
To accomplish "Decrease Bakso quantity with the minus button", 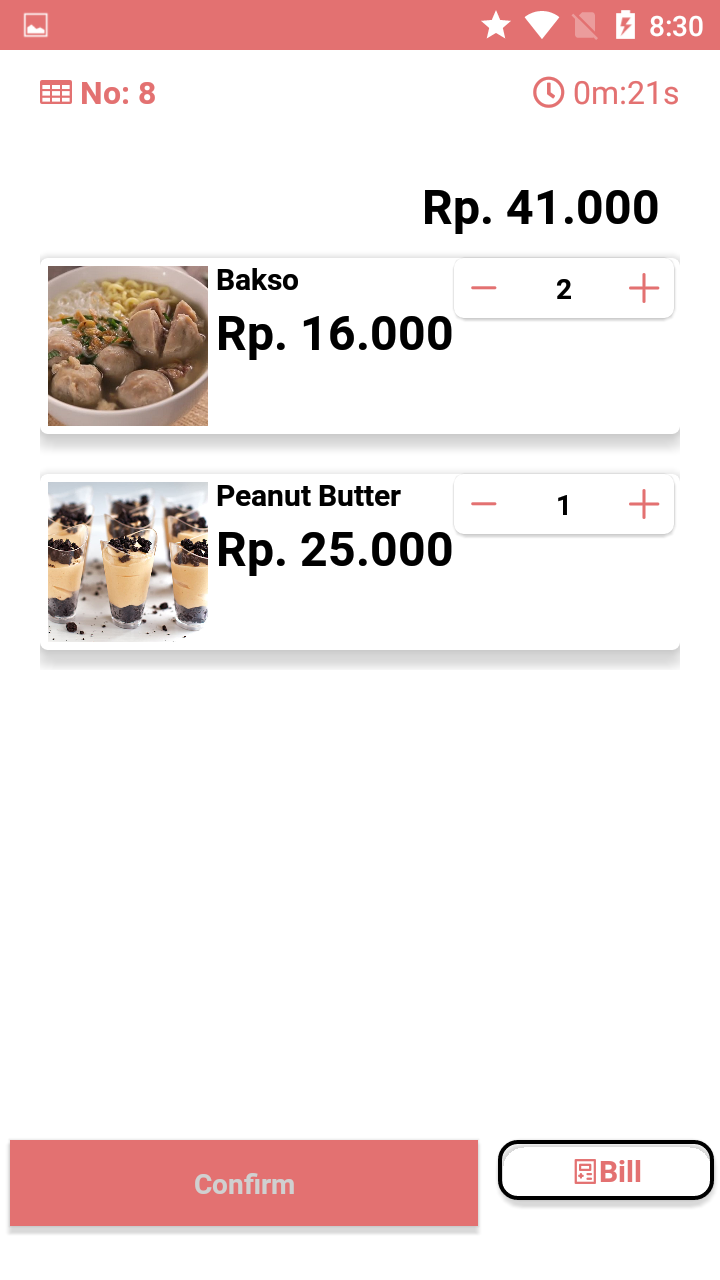I will pos(483,289).
